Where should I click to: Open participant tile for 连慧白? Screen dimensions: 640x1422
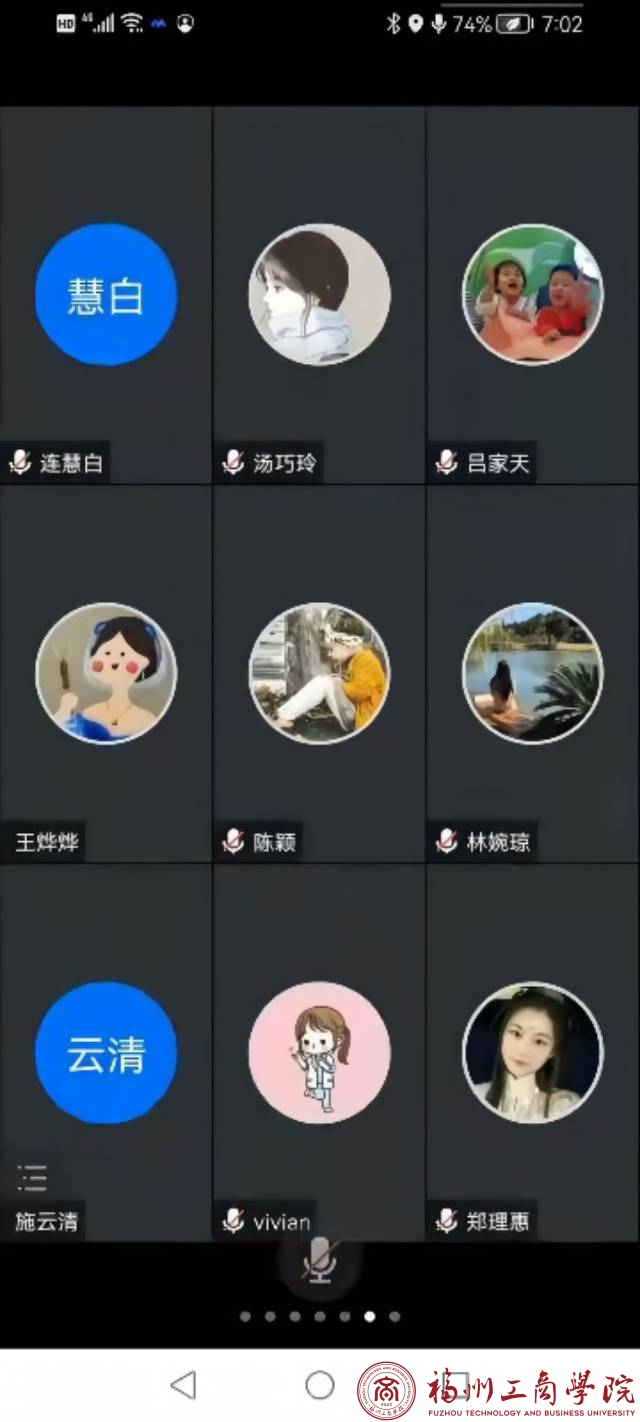coord(106,295)
